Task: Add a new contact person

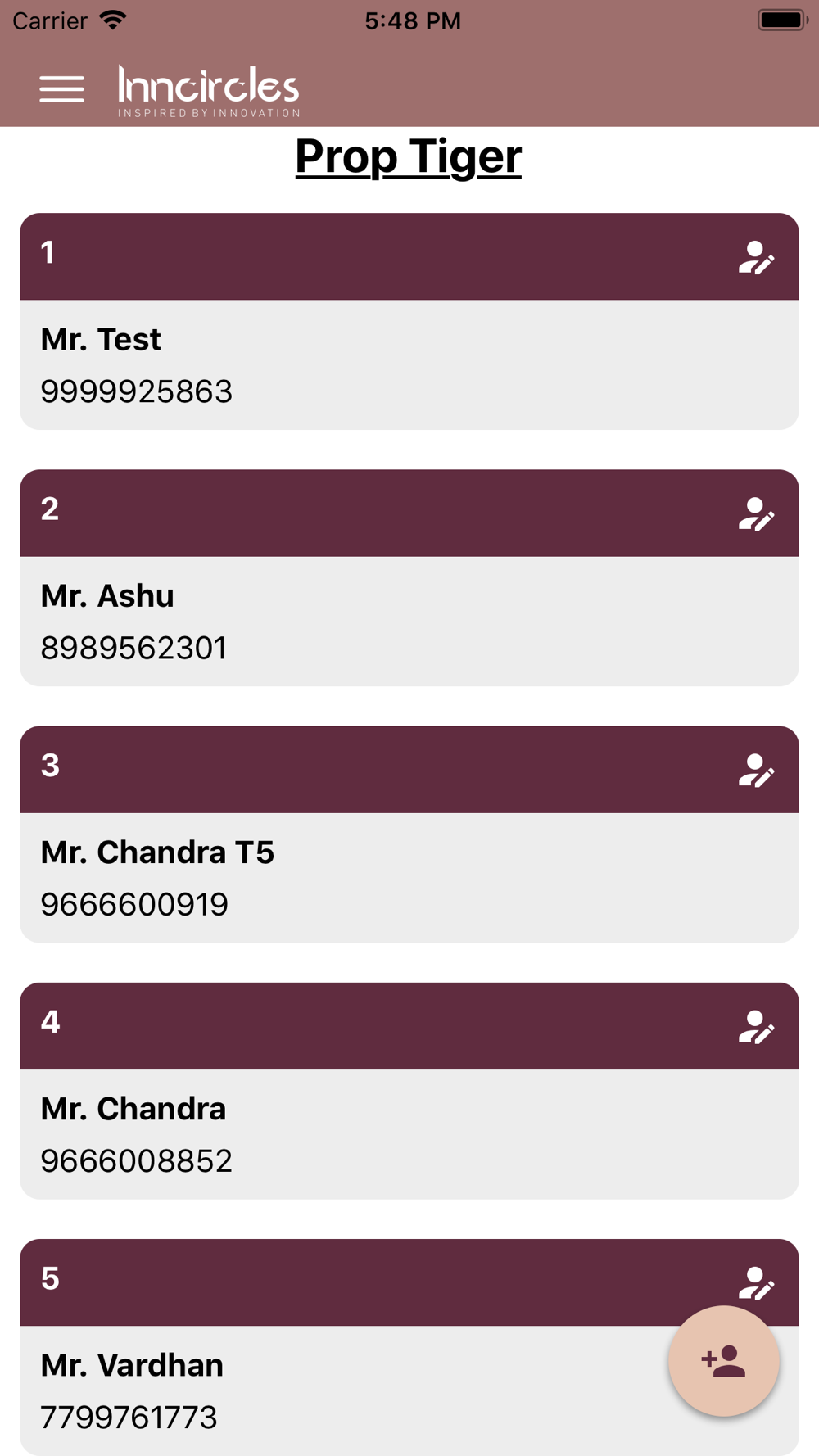Action: 724,1361
